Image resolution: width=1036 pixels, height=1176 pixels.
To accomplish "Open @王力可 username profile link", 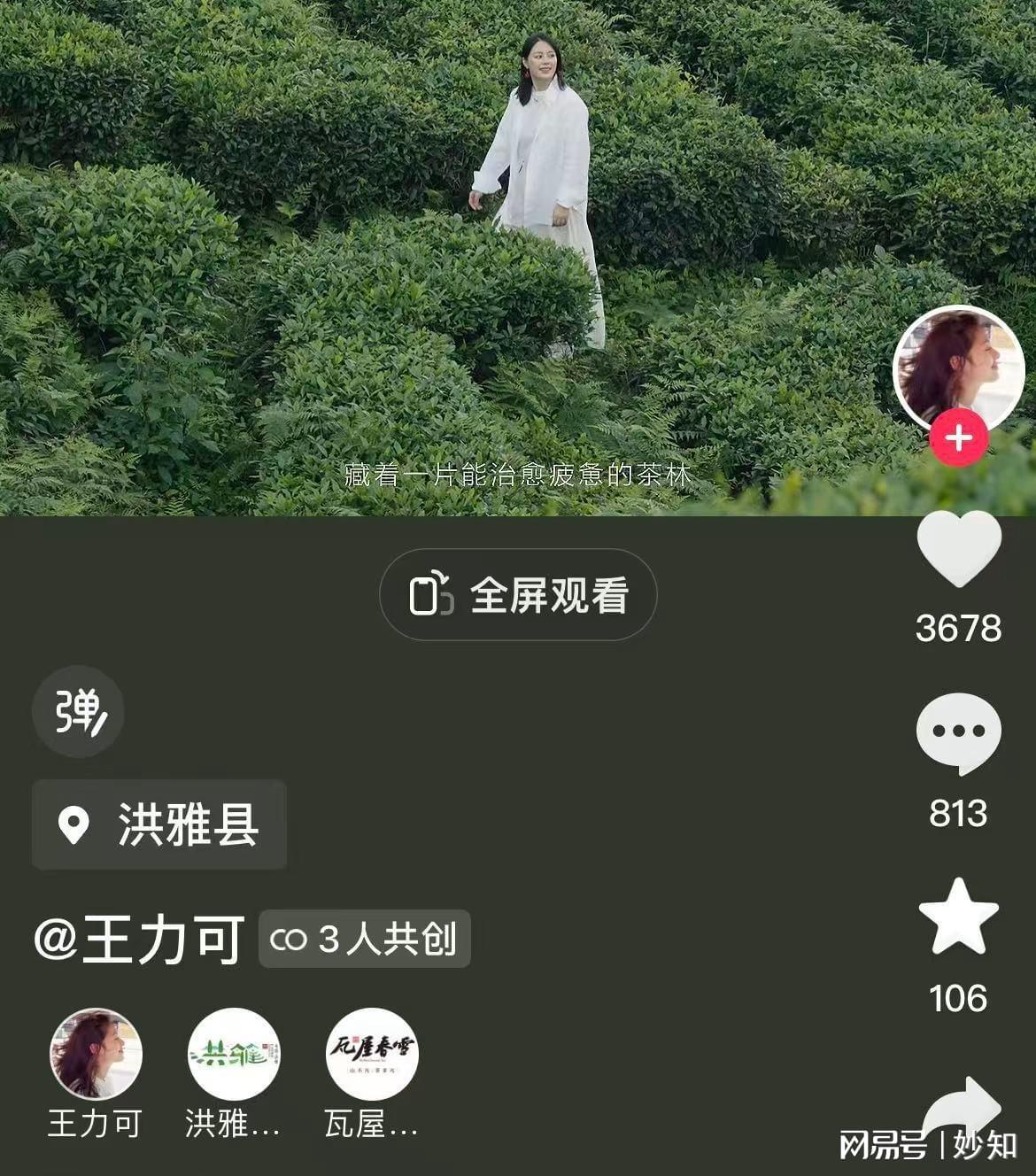I will [x=139, y=940].
